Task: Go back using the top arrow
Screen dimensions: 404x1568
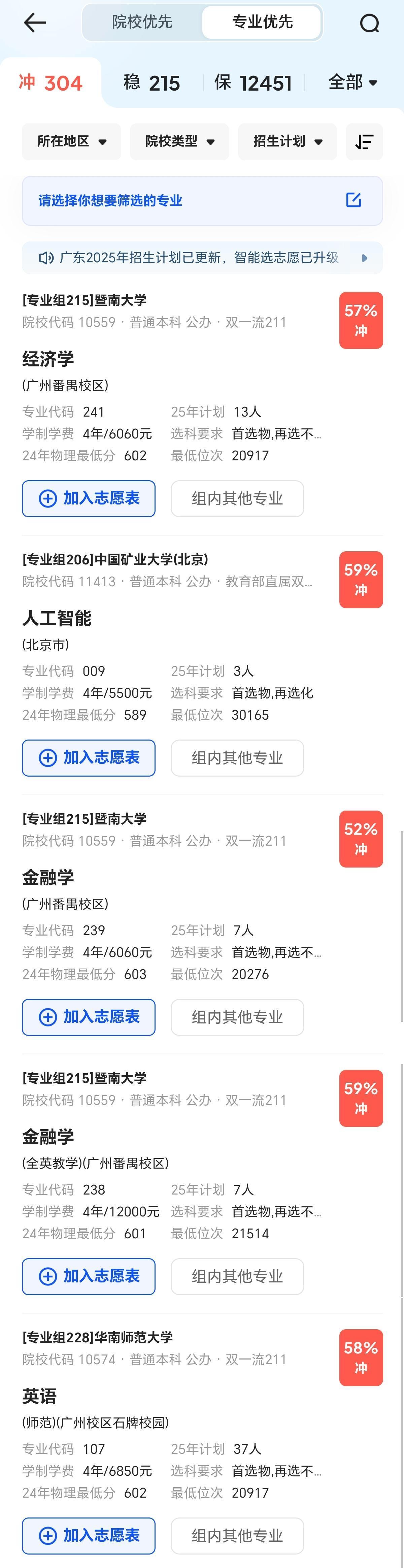Action: pyautogui.click(x=35, y=23)
